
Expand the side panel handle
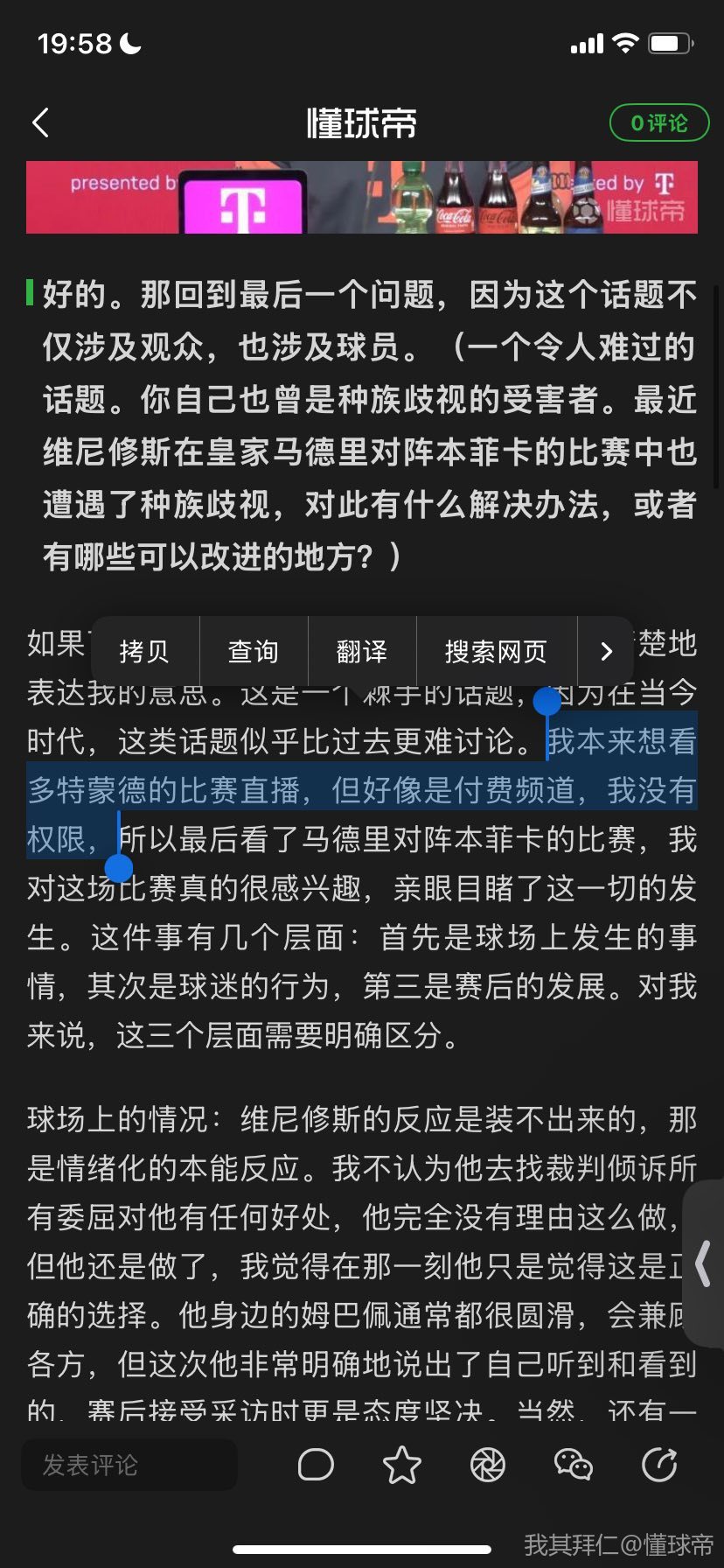click(x=703, y=1263)
